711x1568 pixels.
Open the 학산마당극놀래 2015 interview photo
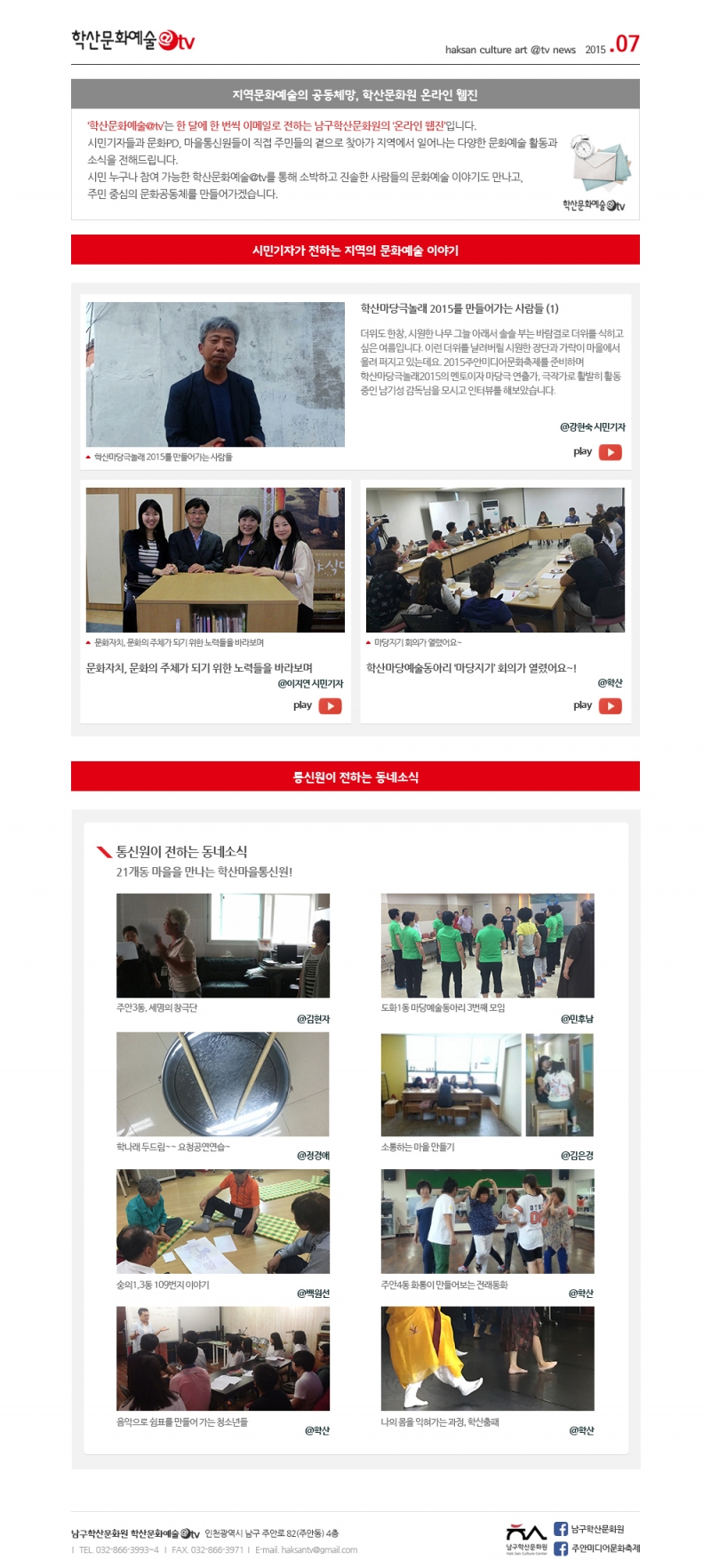point(215,374)
